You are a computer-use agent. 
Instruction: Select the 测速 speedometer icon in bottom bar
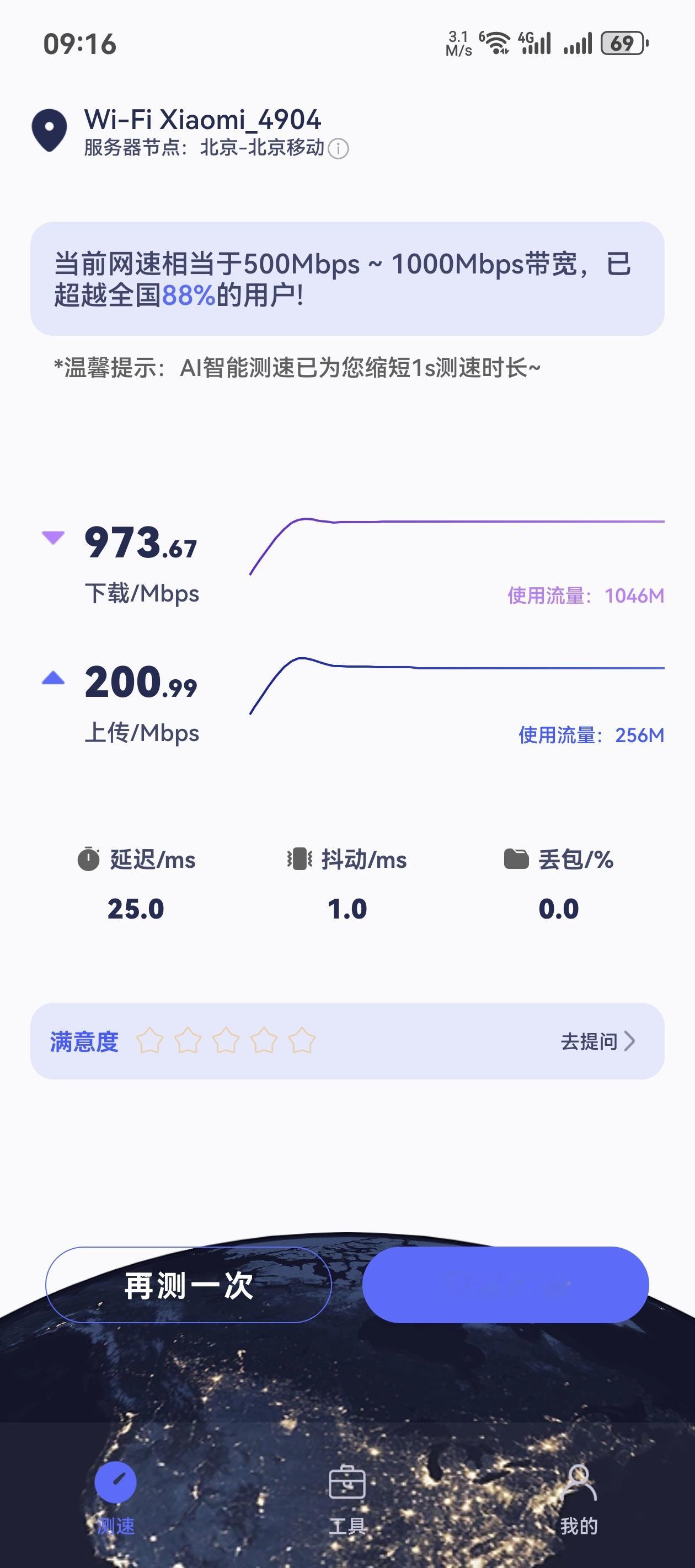click(x=116, y=1483)
